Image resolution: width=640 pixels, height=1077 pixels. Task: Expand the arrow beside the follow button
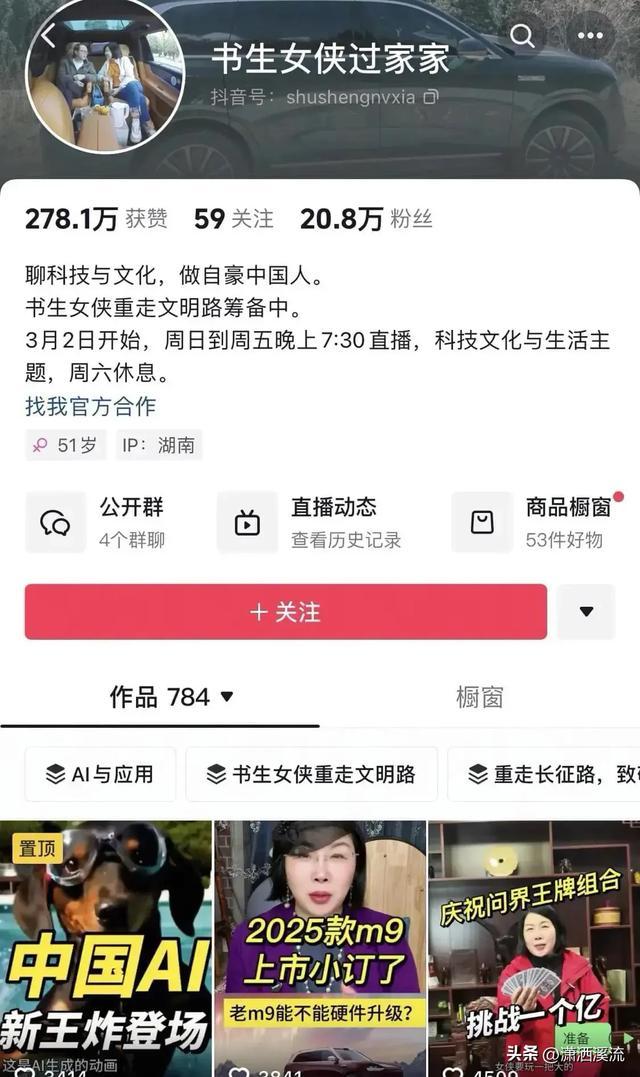(x=586, y=612)
